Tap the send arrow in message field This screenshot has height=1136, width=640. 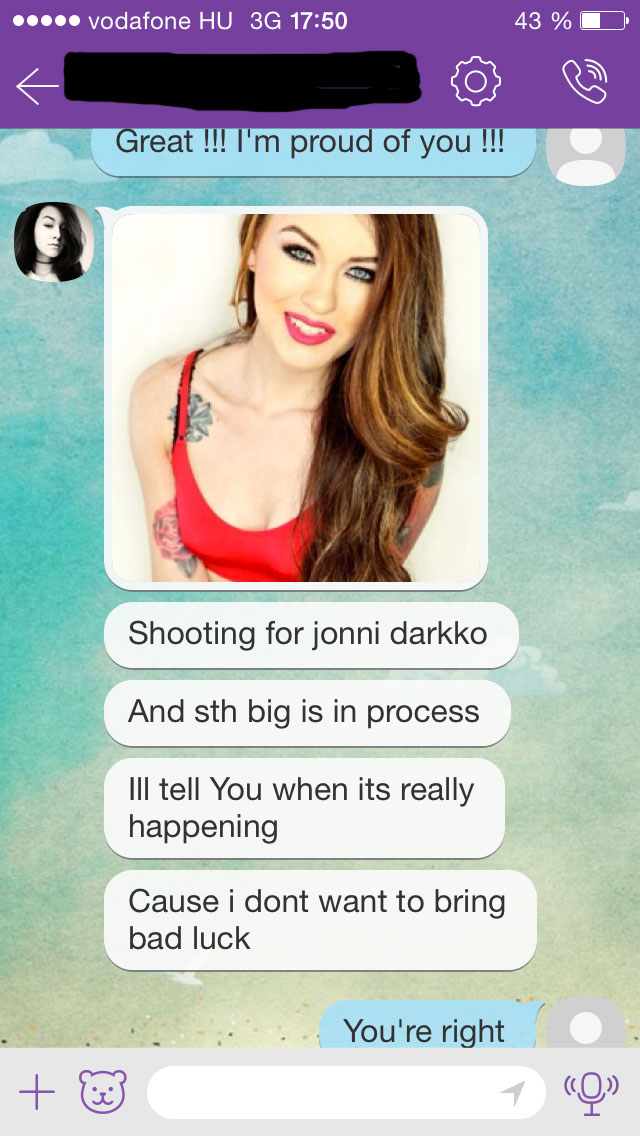coord(513,1093)
